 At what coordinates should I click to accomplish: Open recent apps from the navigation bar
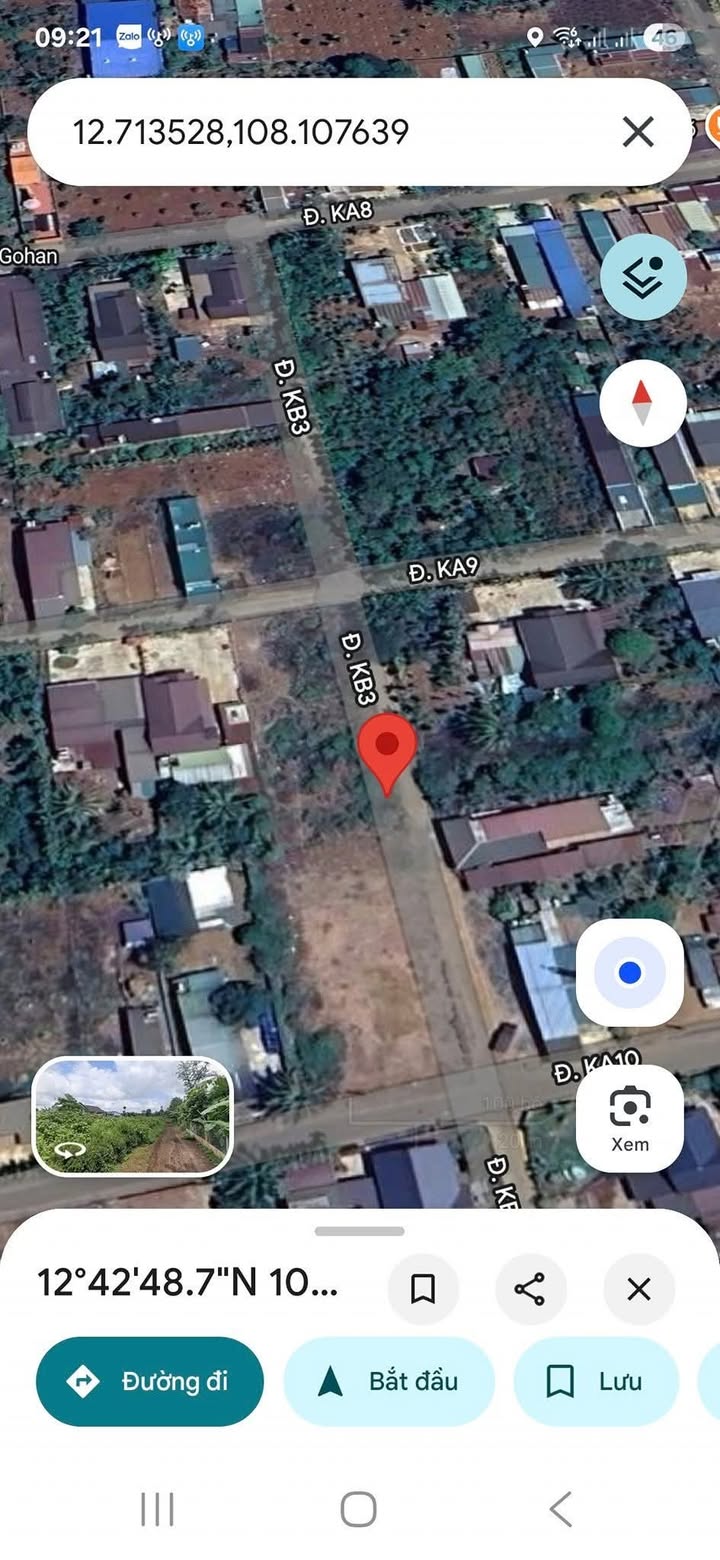pos(157,1508)
